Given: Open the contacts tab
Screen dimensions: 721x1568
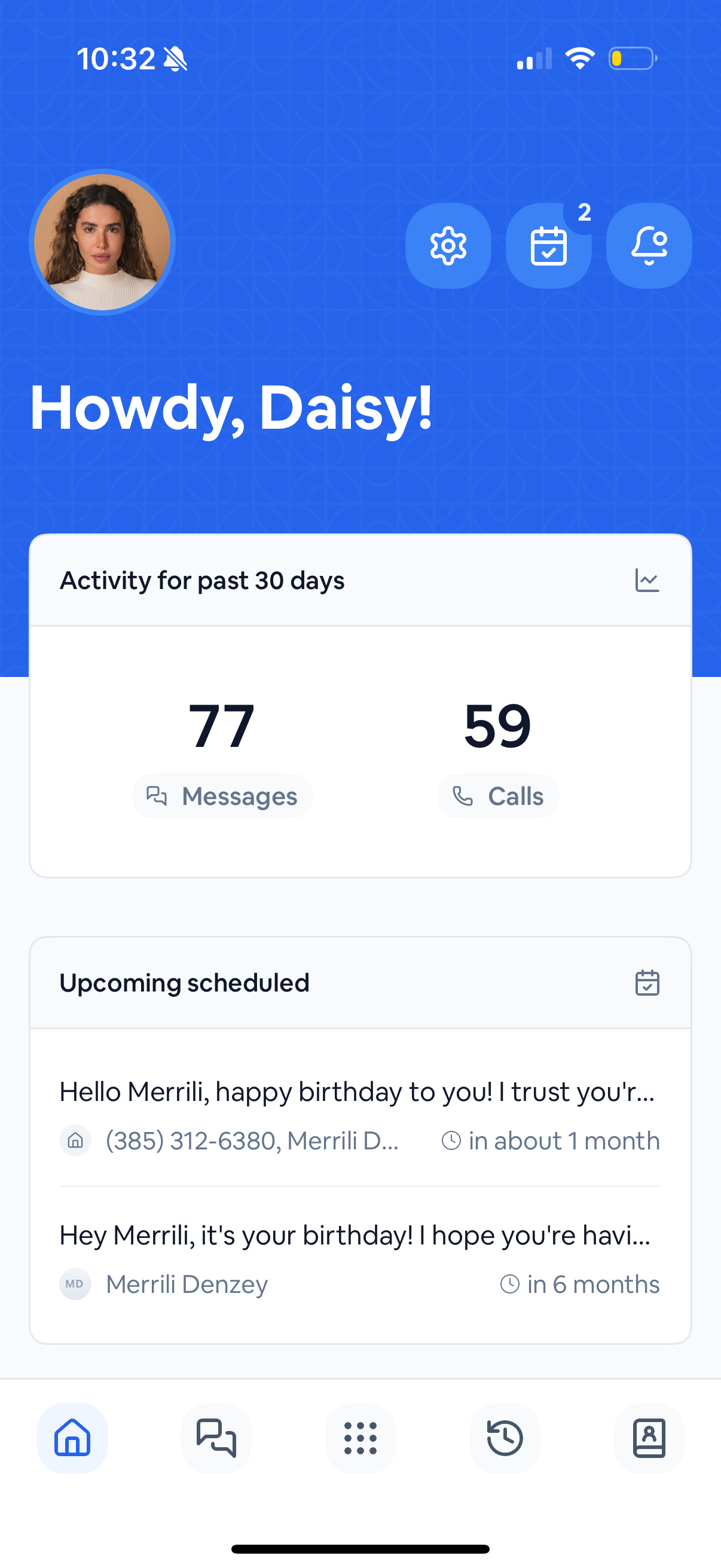Looking at the screenshot, I should pos(649,1438).
